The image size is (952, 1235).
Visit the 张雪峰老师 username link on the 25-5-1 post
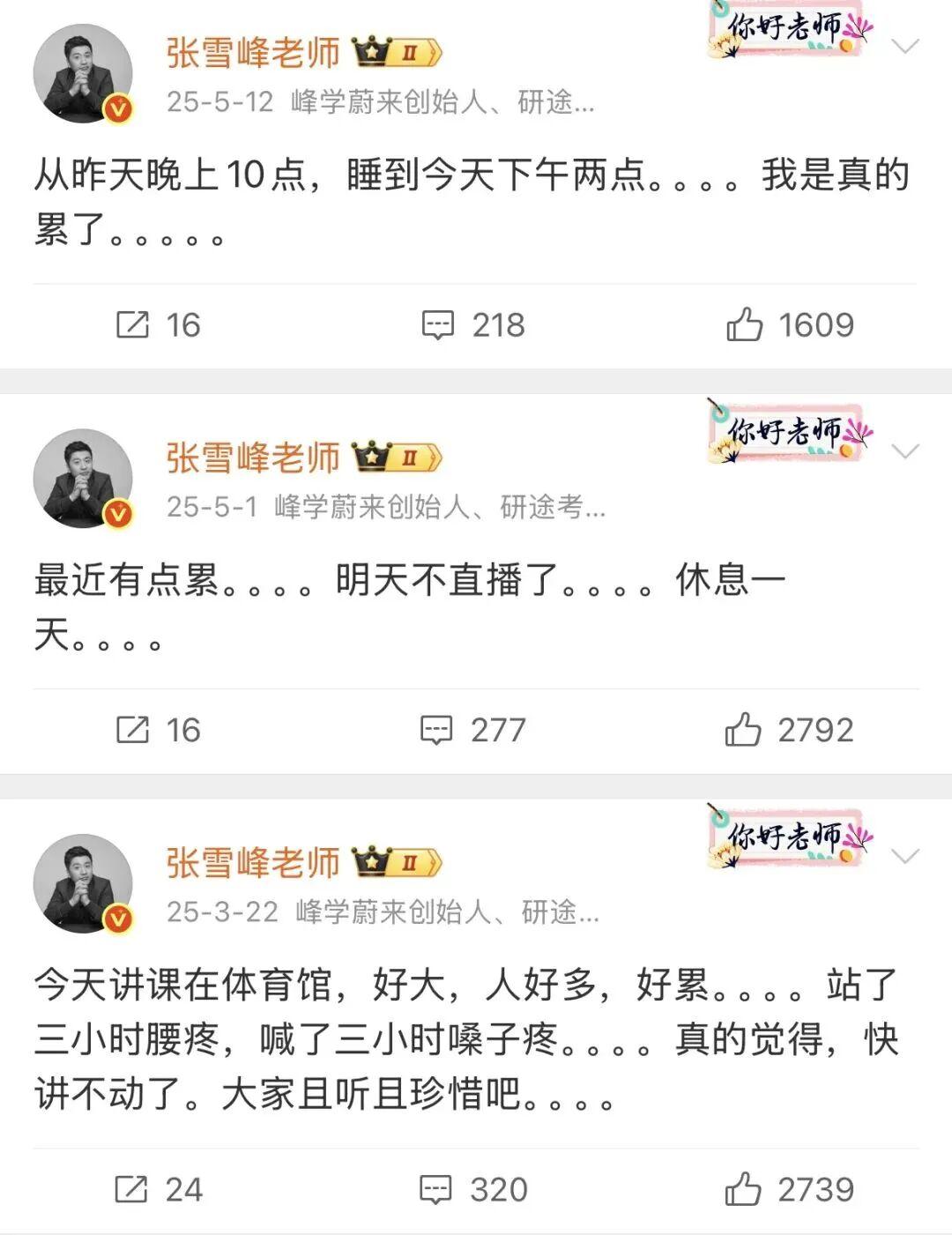coord(253,458)
